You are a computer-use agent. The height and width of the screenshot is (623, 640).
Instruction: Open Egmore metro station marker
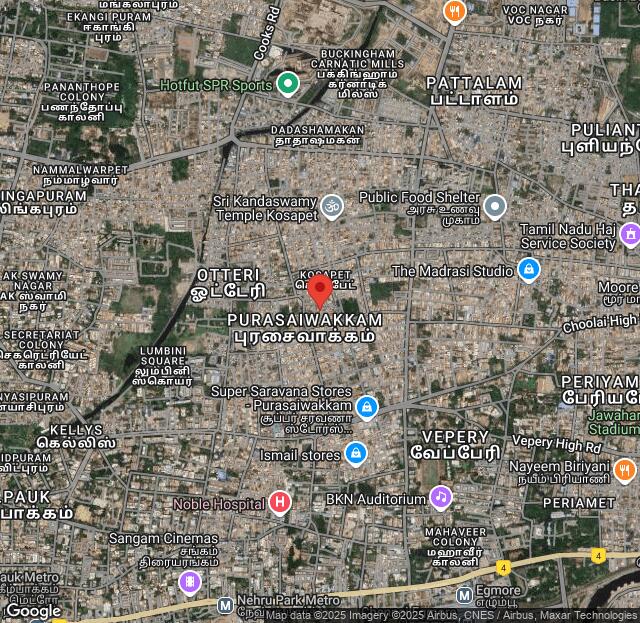[464, 596]
